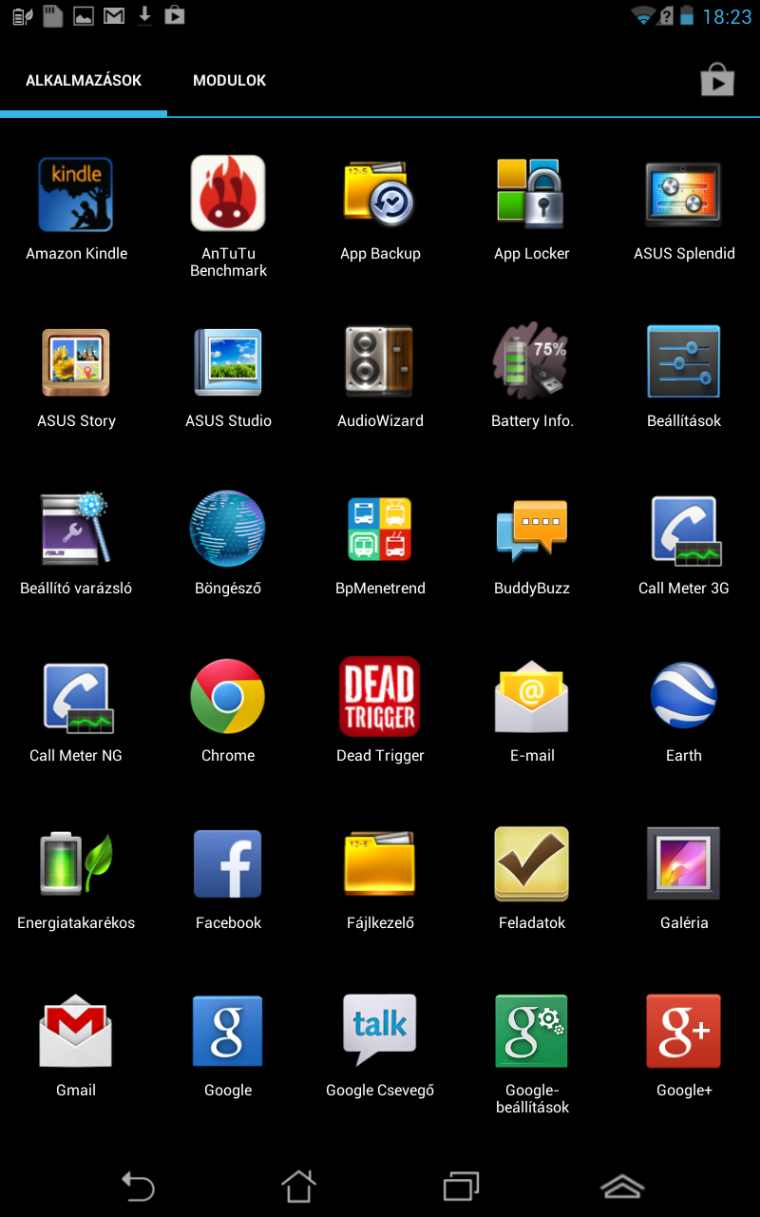Select the Alkalmazások tab

[83, 81]
